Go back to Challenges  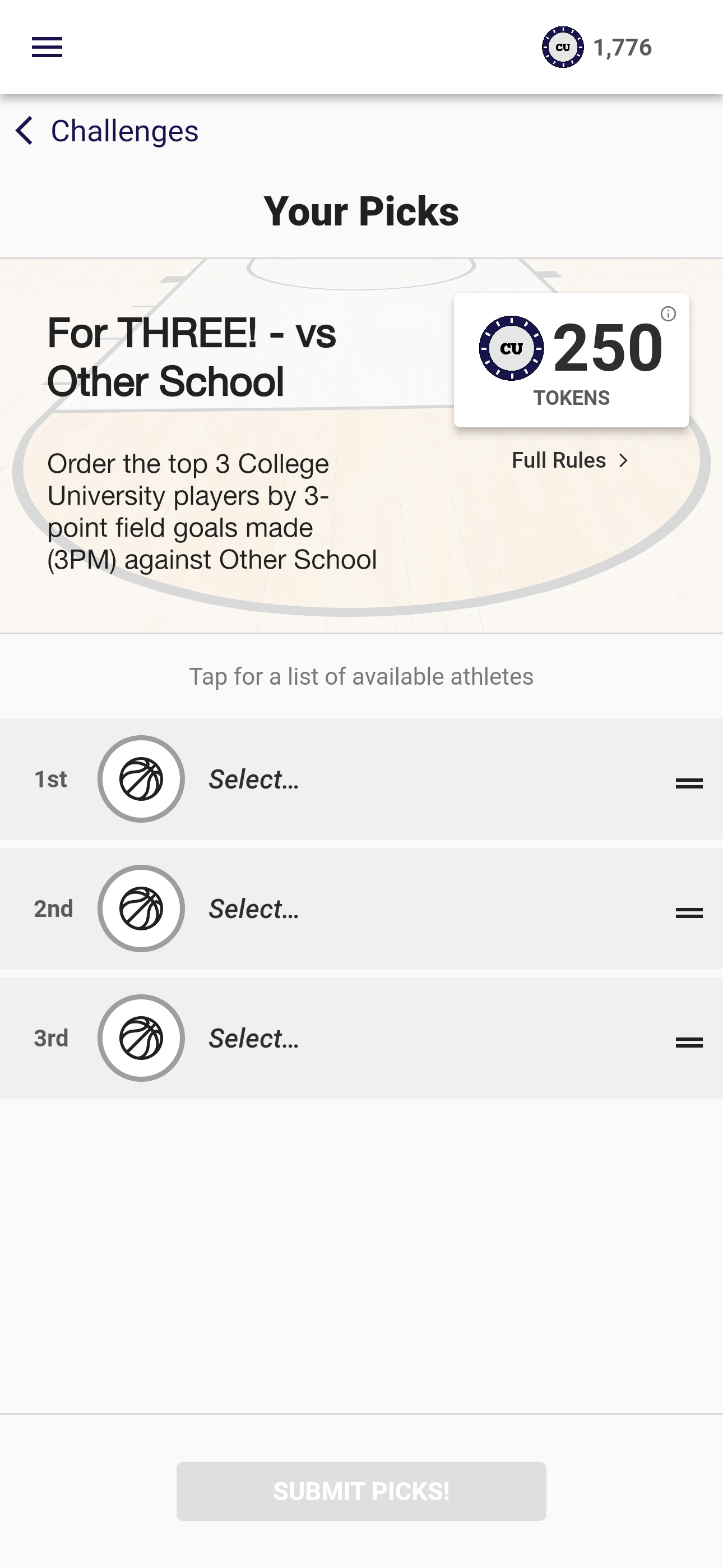tap(107, 131)
